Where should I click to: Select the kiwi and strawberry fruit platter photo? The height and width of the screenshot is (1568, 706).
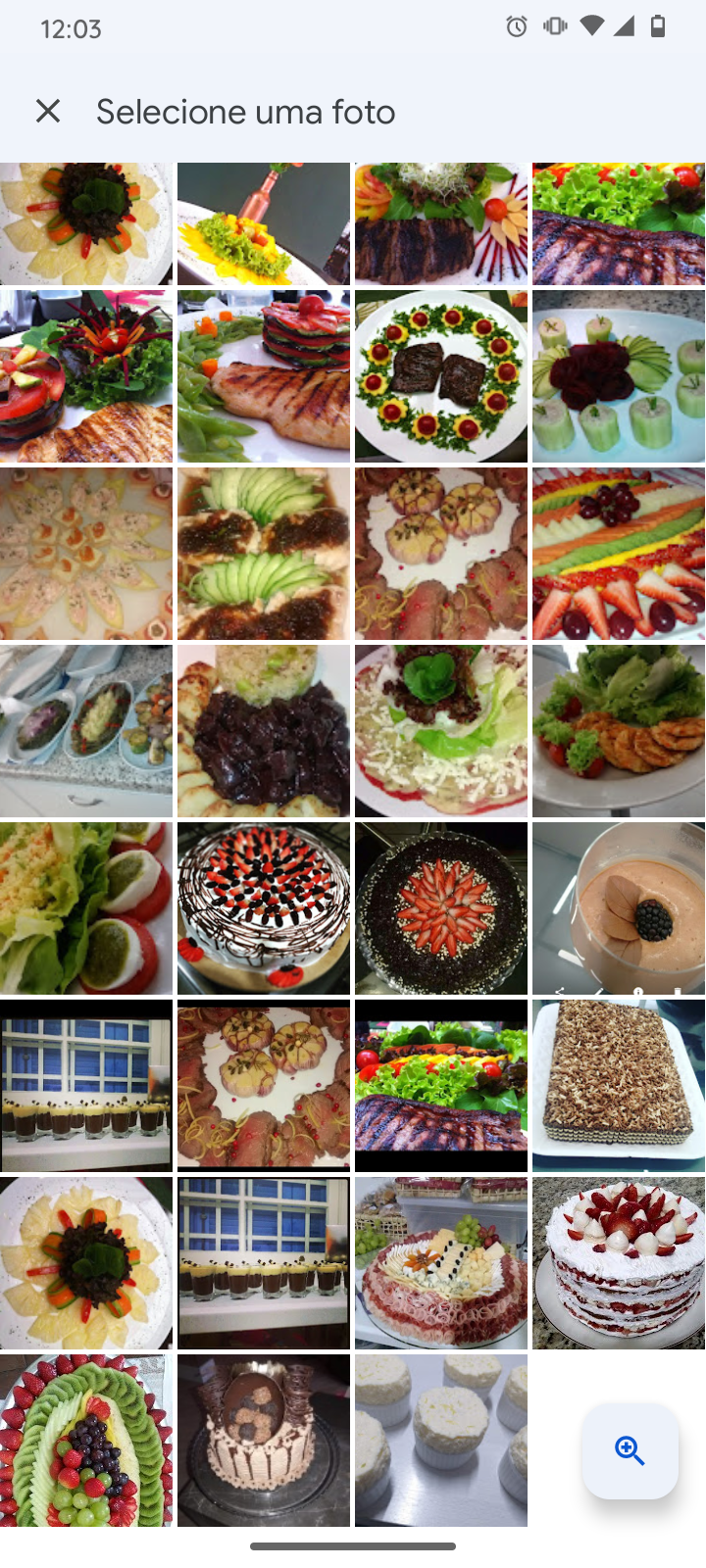click(x=86, y=1441)
